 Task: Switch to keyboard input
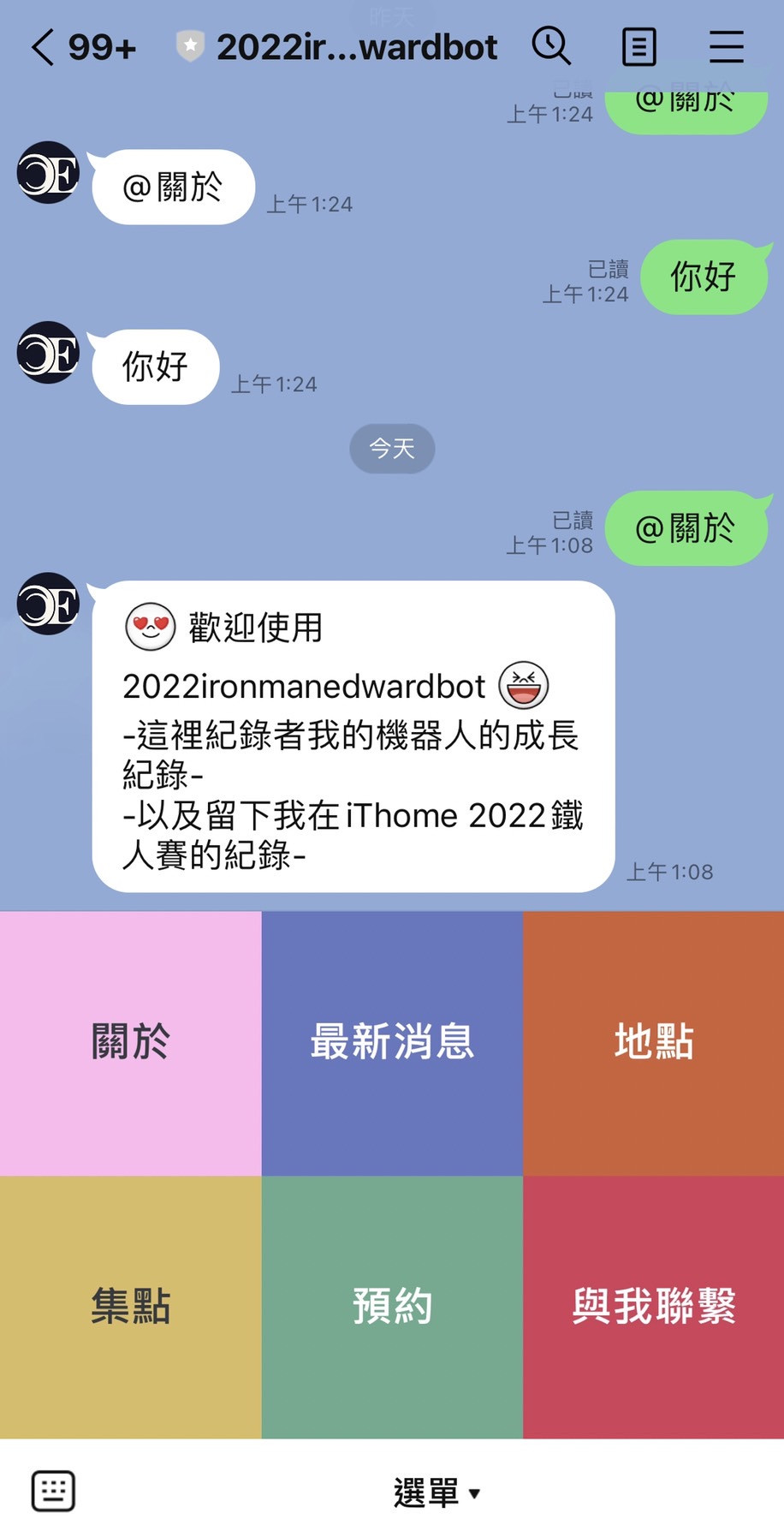(x=53, y=1492)
